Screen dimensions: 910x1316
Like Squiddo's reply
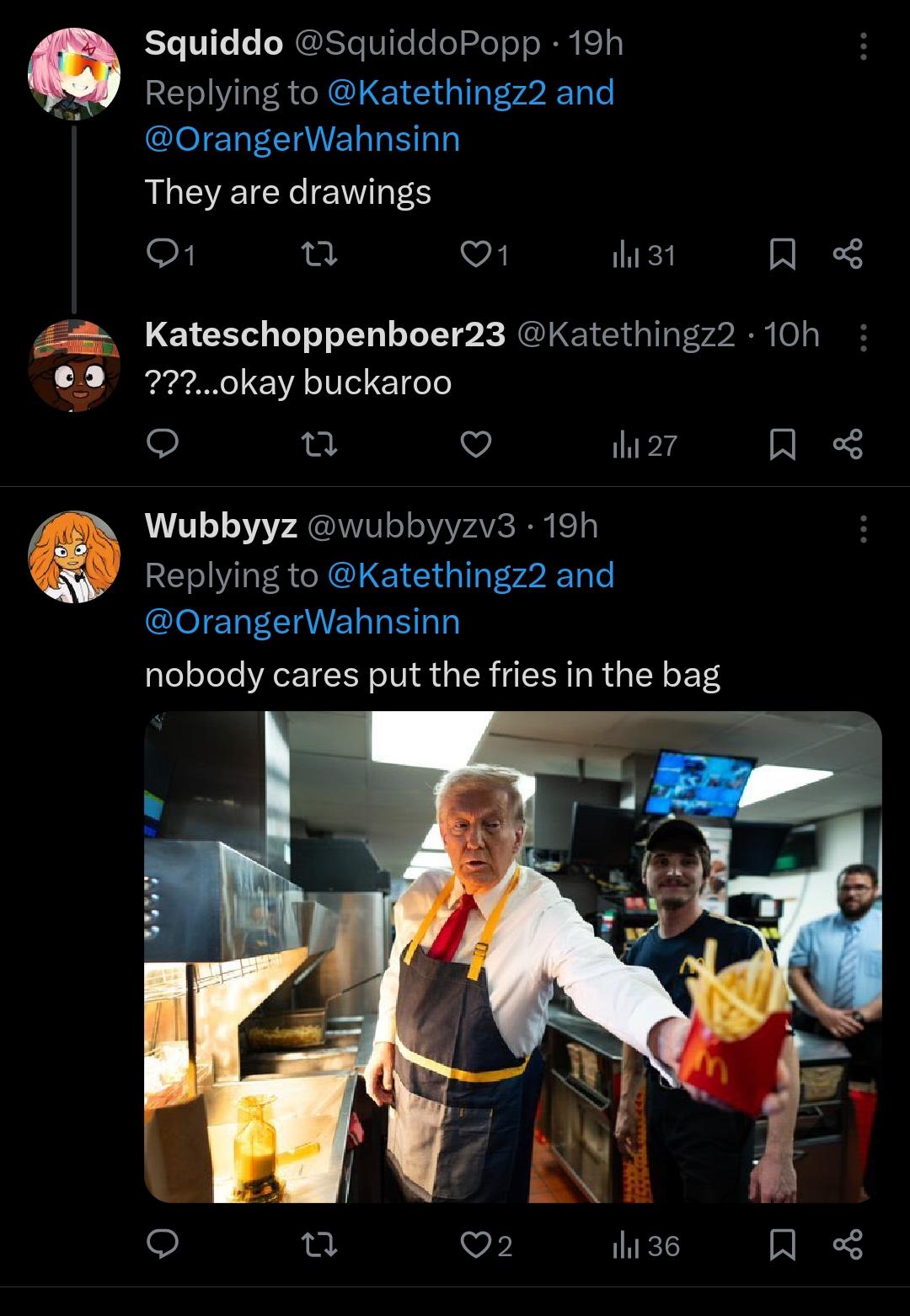pyautogui.click(x=476, y=254)
